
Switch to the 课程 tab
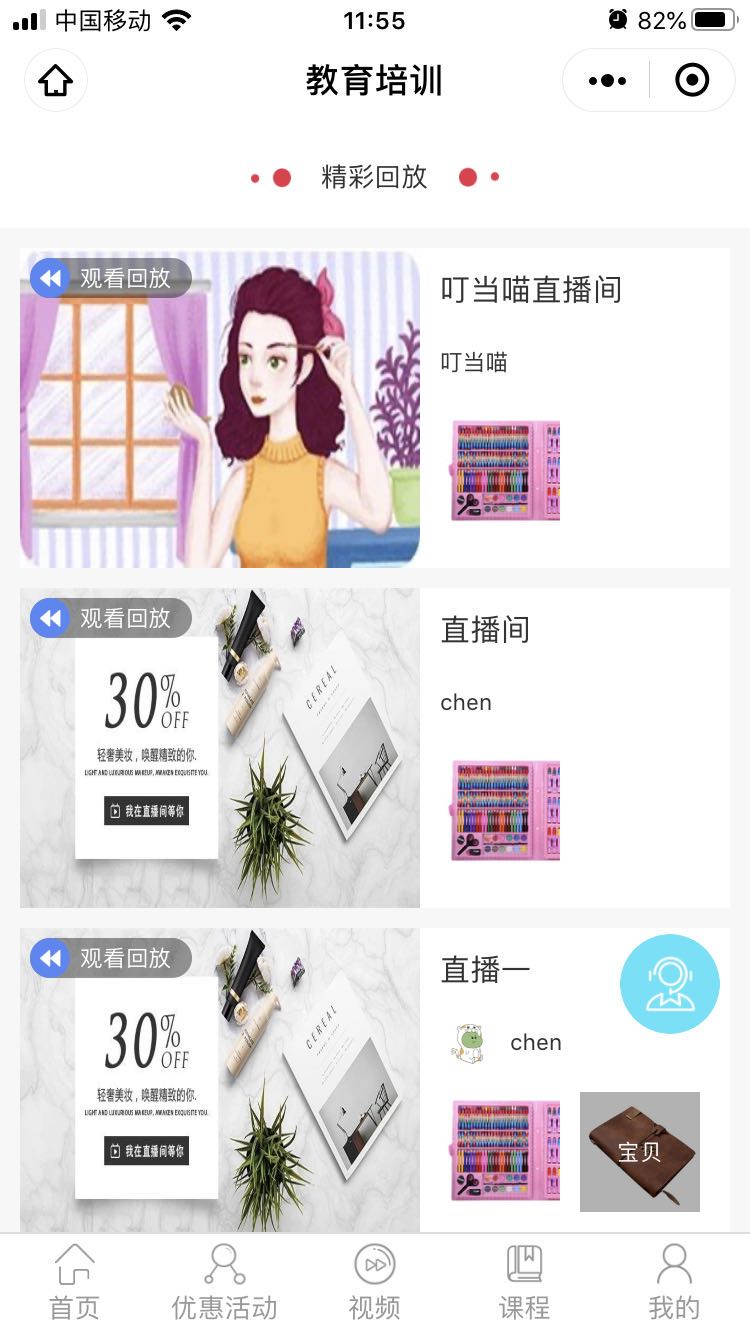tap(524, 1283)
